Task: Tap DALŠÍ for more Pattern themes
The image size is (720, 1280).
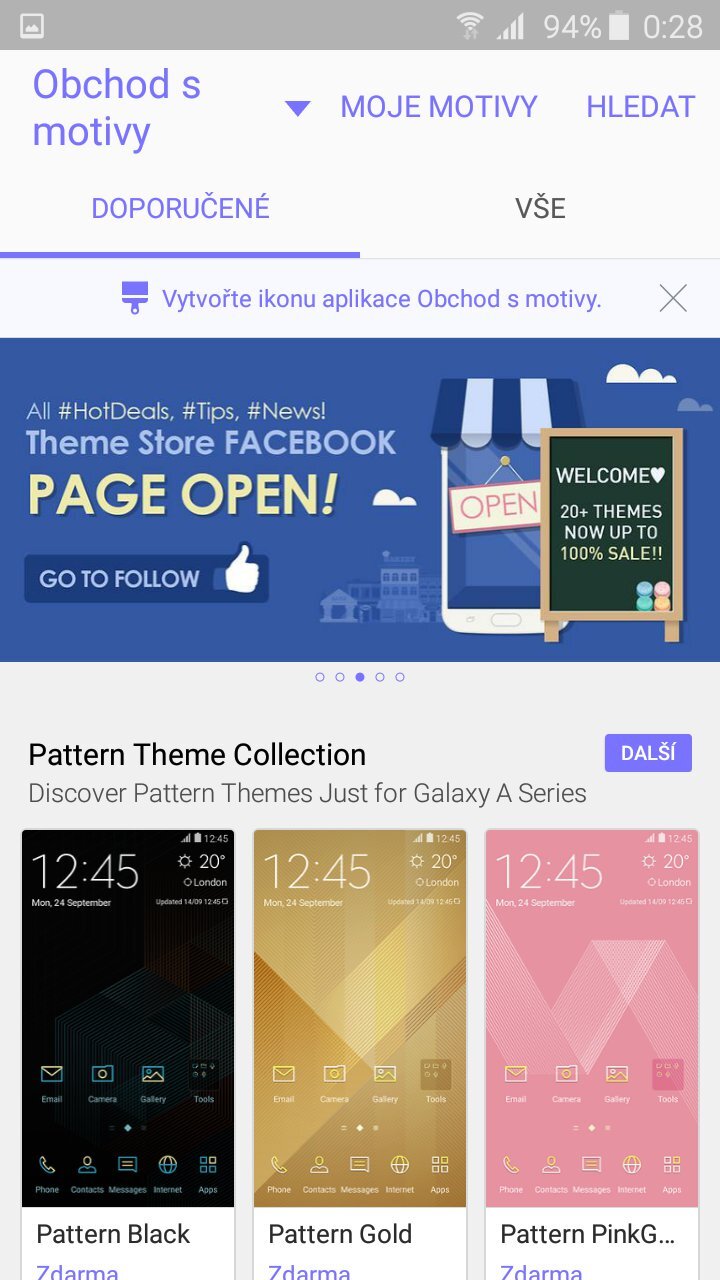Action: pos(648,753)
